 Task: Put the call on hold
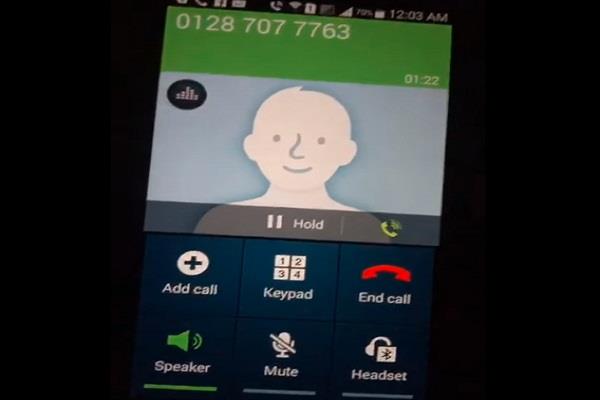(296, 223)
